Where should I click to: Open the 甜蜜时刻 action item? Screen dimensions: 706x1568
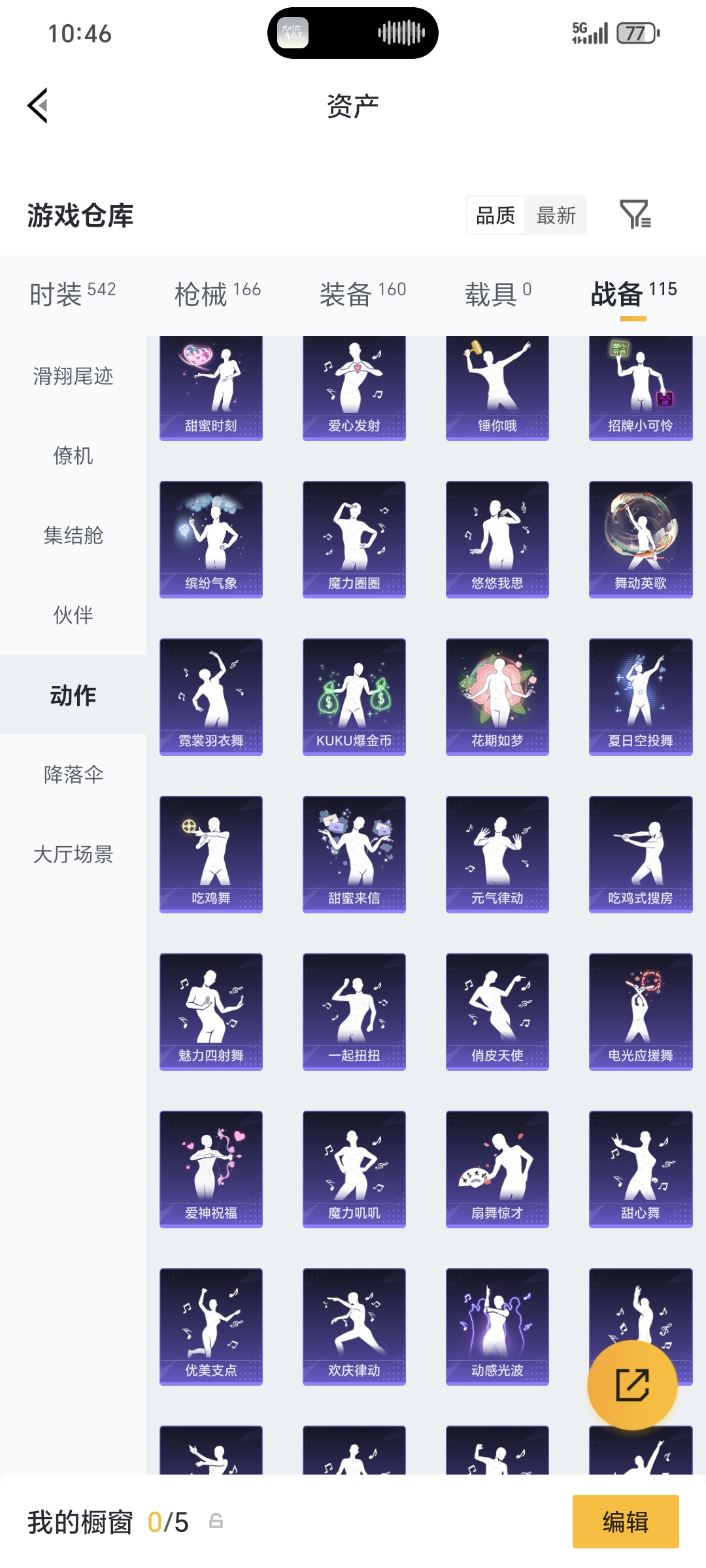[x=211, y=387]
